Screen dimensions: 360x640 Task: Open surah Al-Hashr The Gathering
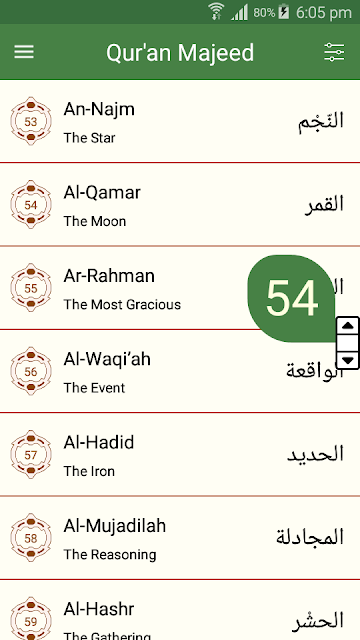pyautogui.click(x=180, y=610)
